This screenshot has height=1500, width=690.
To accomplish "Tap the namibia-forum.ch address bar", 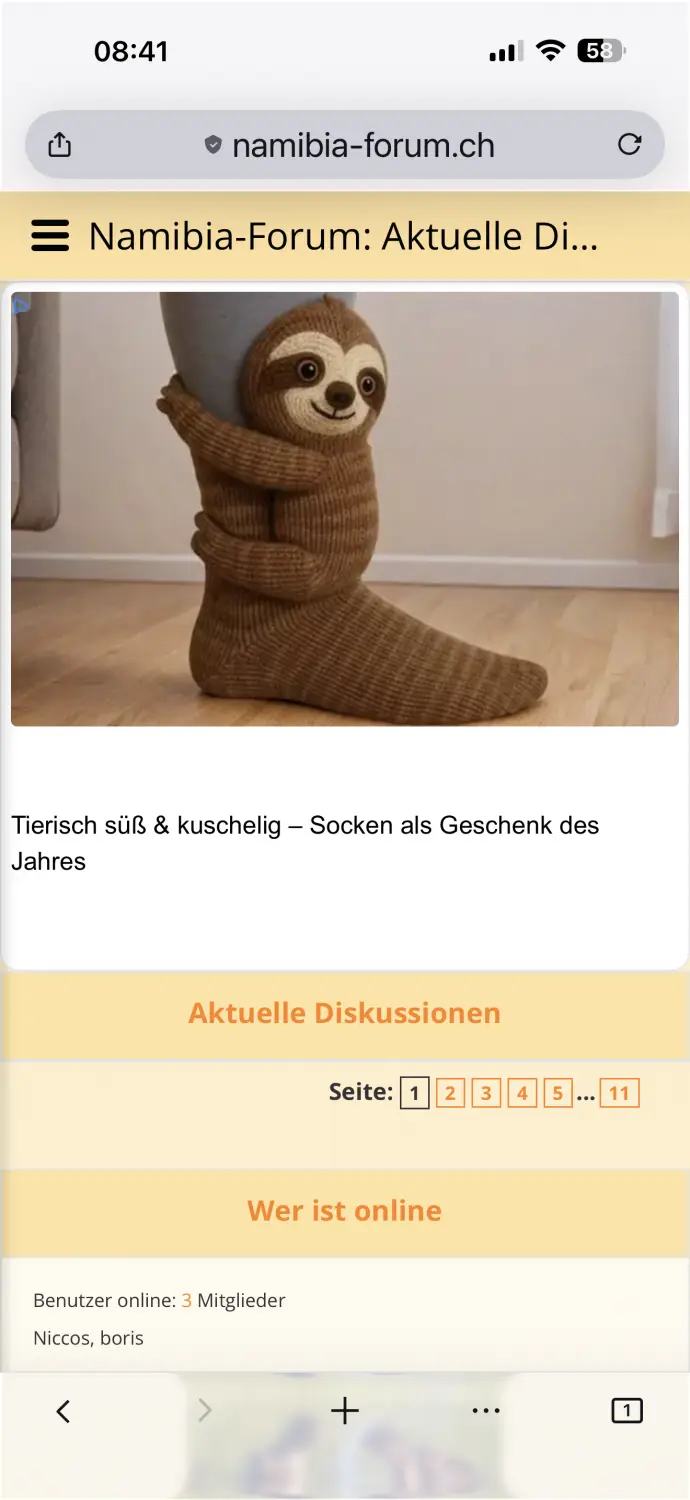I will pos(345,145).
